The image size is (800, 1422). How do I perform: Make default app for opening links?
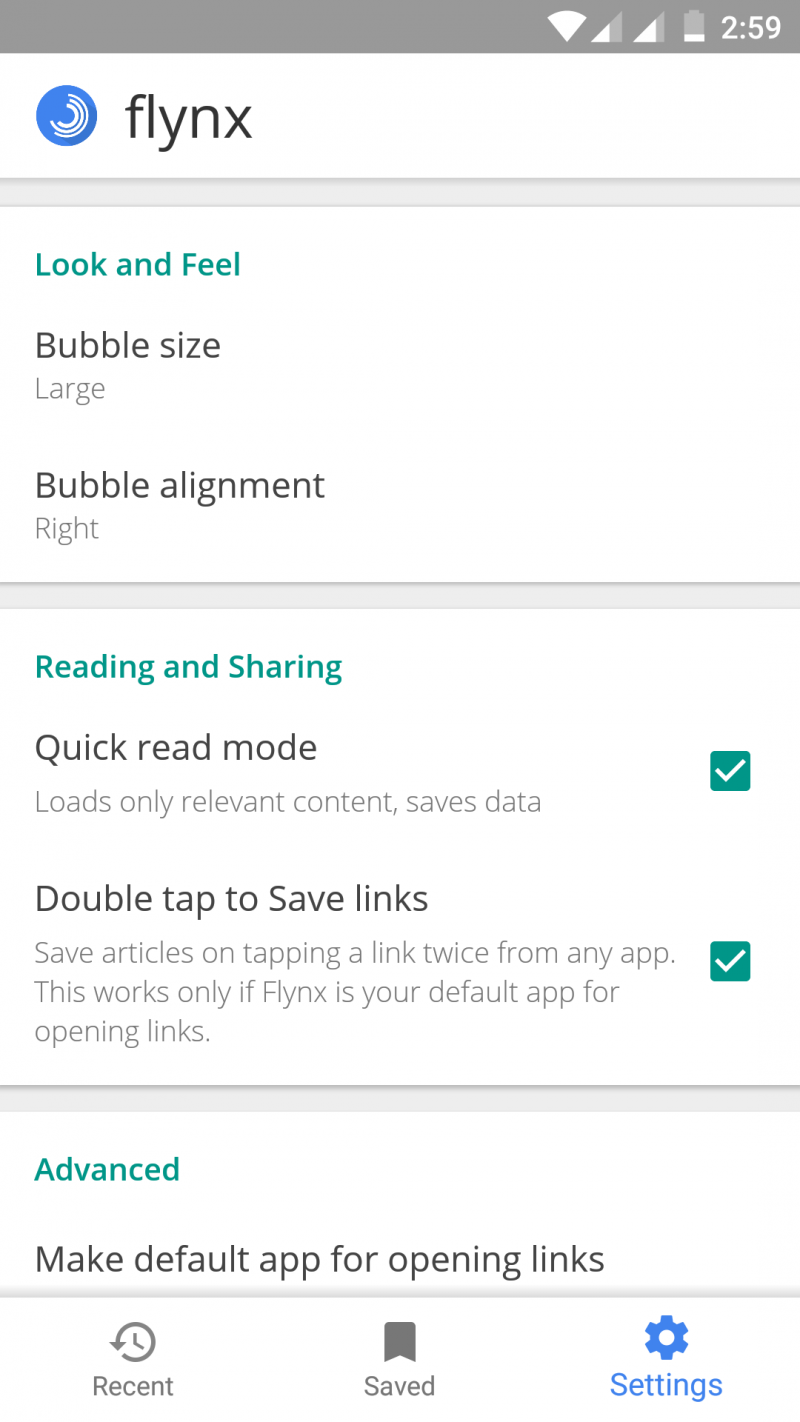pyautogui.click(x=320, y=1260)
